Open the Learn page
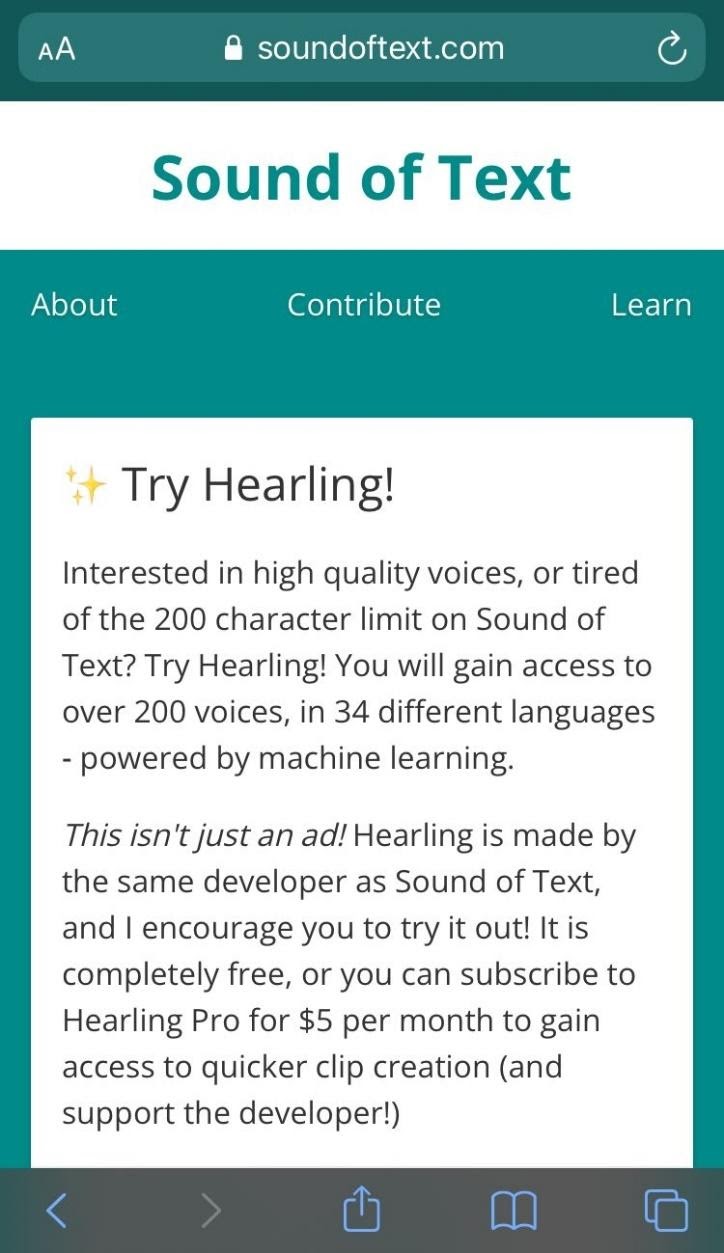724x1253 pixels. click(651, 305)
